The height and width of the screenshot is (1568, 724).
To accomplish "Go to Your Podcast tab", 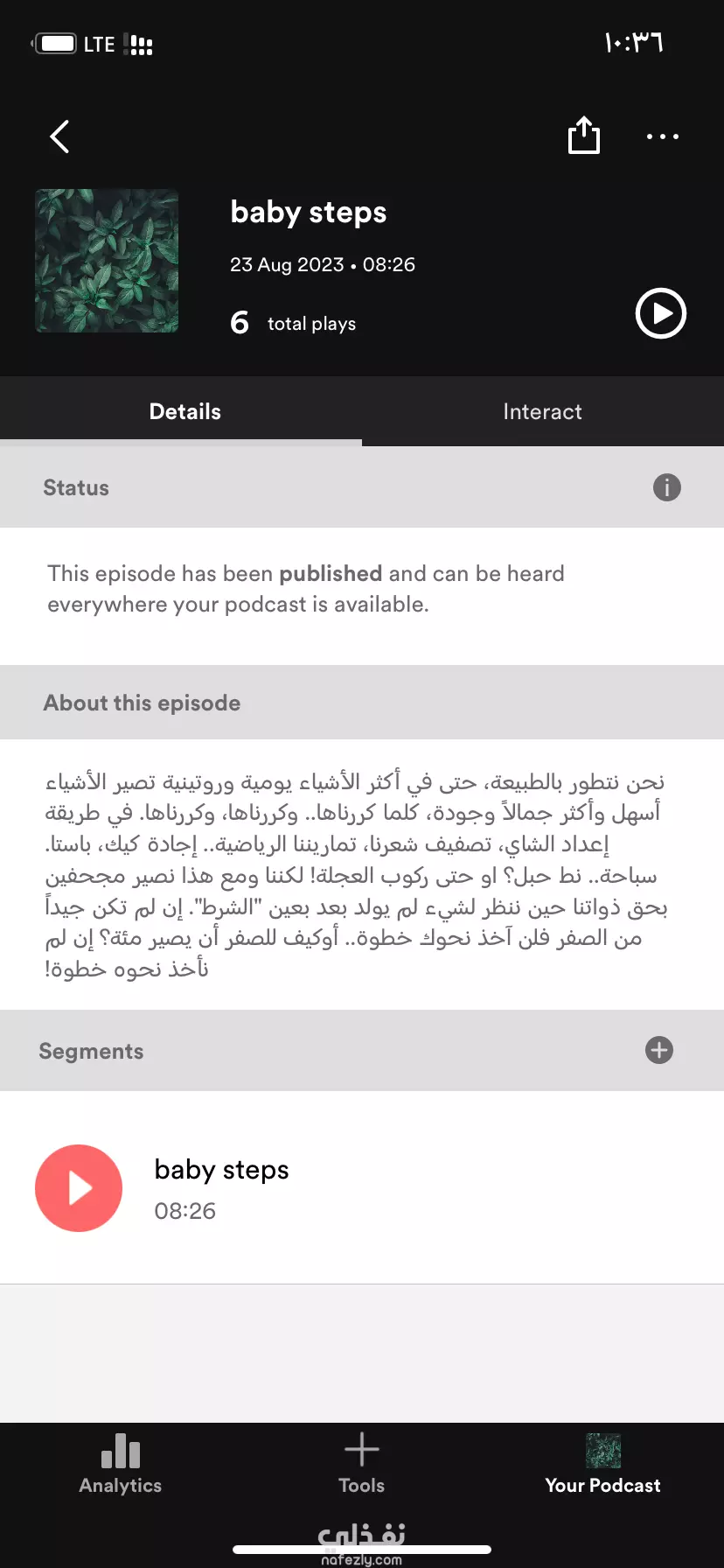I will 603,1465.
